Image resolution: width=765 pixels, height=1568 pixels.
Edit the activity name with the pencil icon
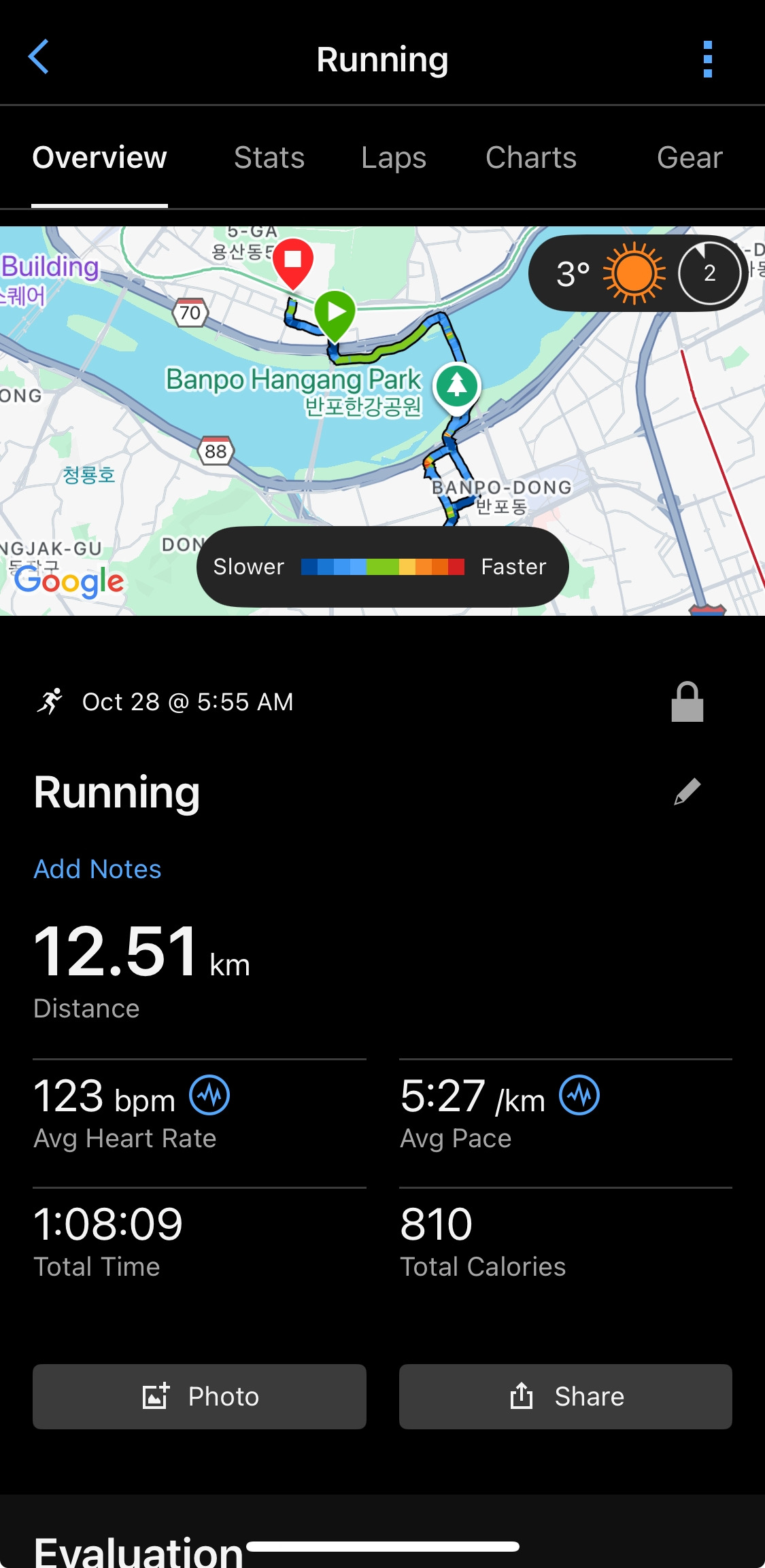click(x=687, y=792)
